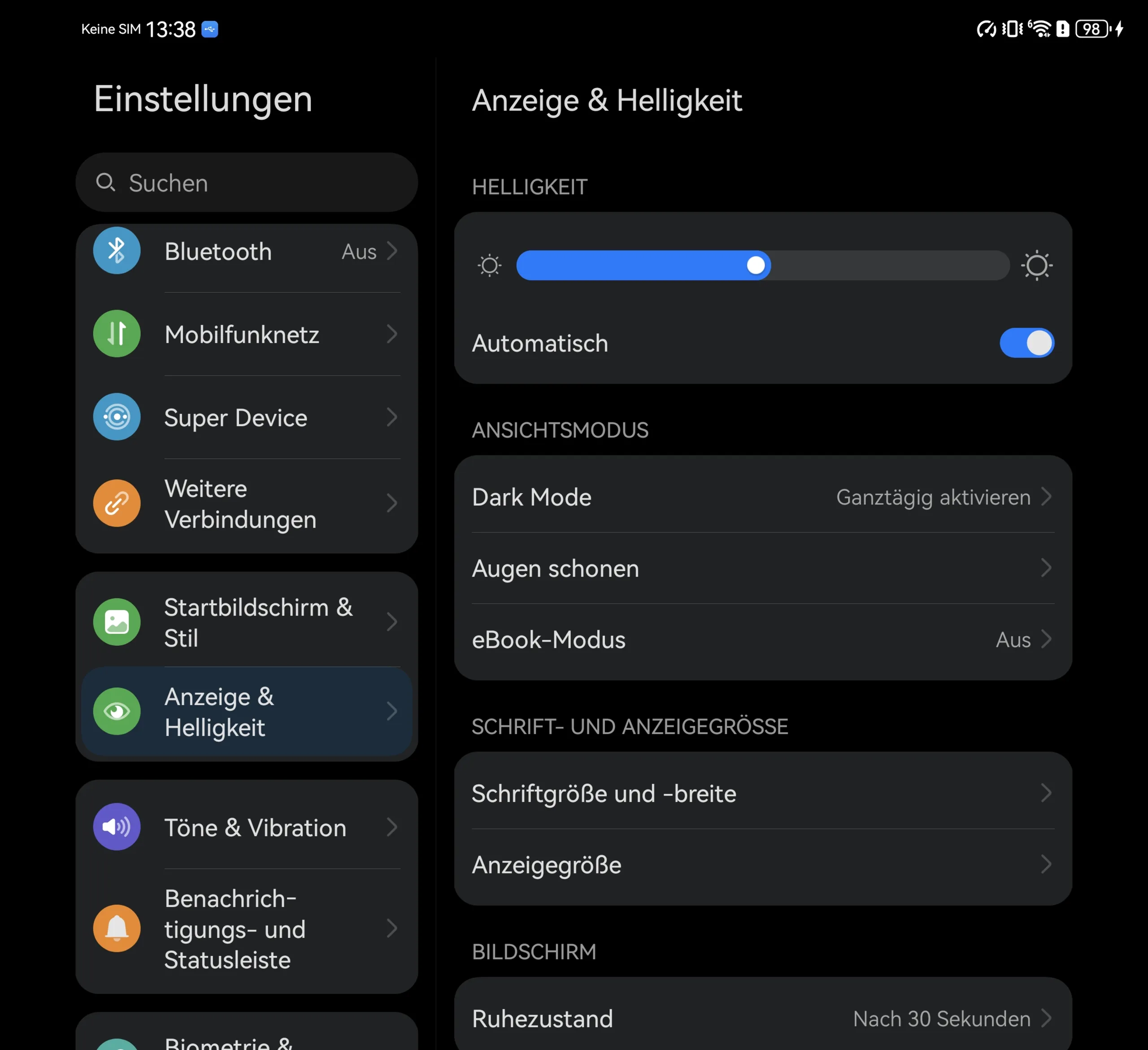Open eBook-Modus setting
The image size is (1148, 1050).
click(762, 639)
